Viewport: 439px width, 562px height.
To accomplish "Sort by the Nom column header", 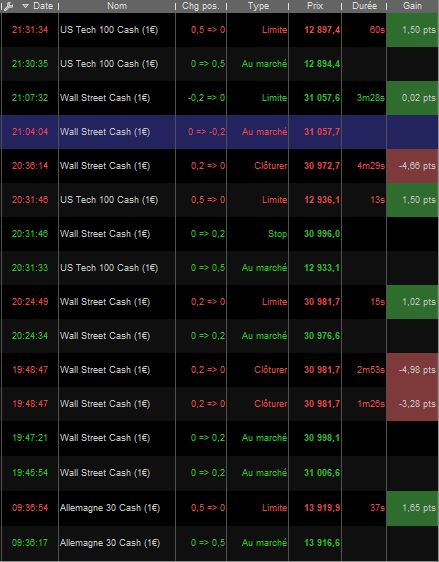I will tap(117, 6).
